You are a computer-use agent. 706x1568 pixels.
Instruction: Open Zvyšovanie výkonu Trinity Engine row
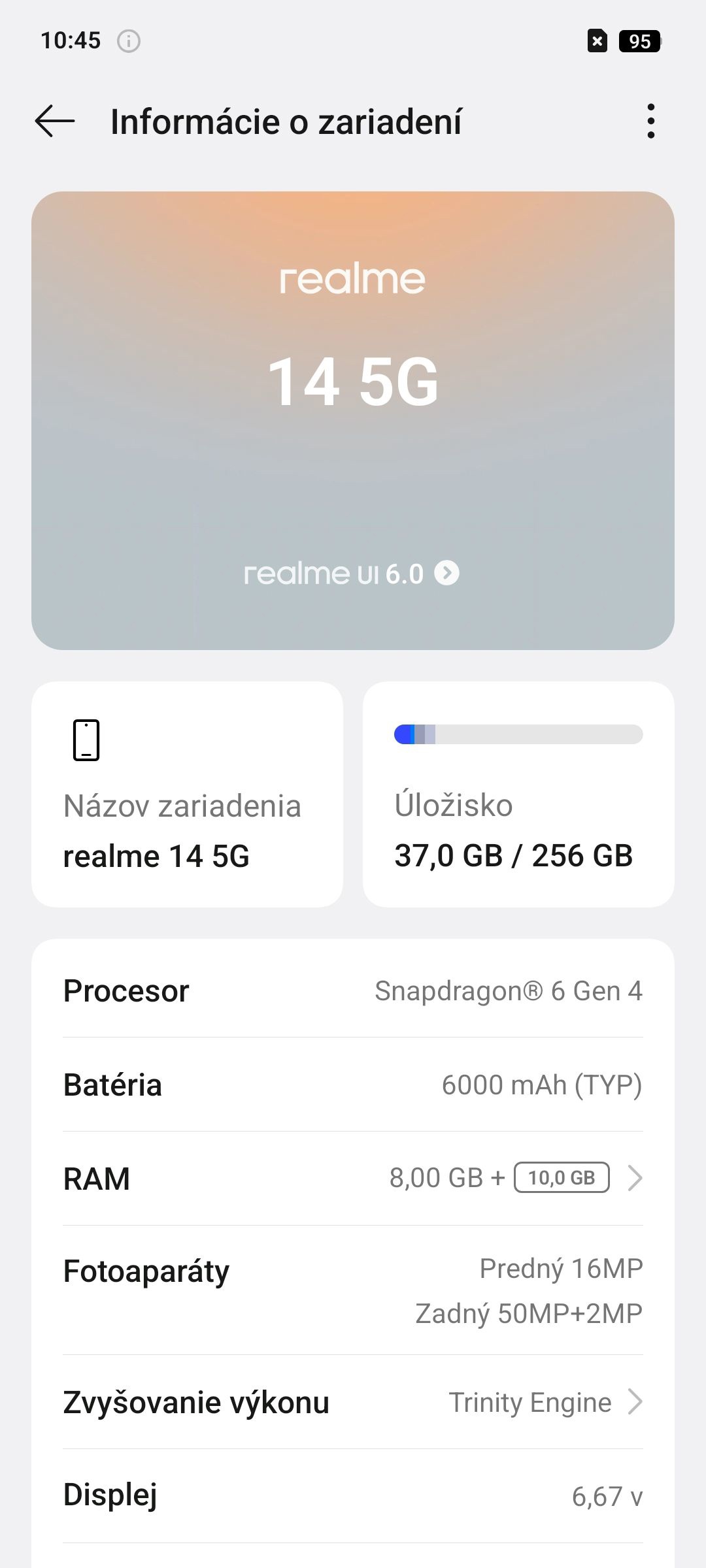point(353,1402)
